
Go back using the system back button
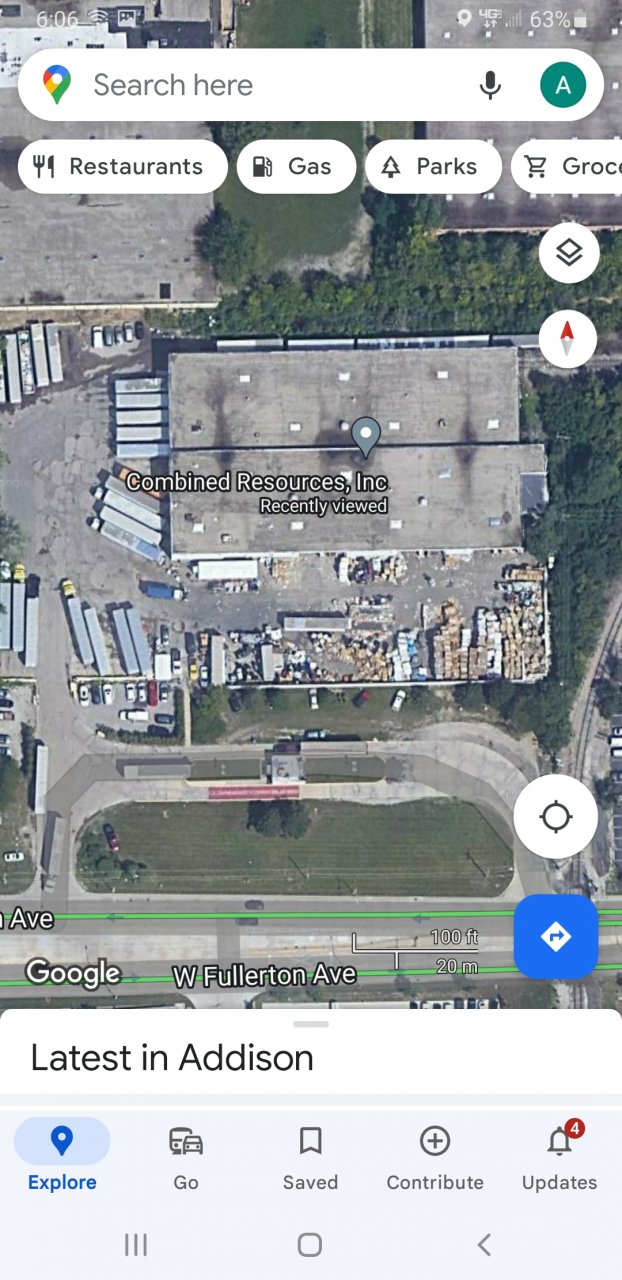(x=485, y=1244)
